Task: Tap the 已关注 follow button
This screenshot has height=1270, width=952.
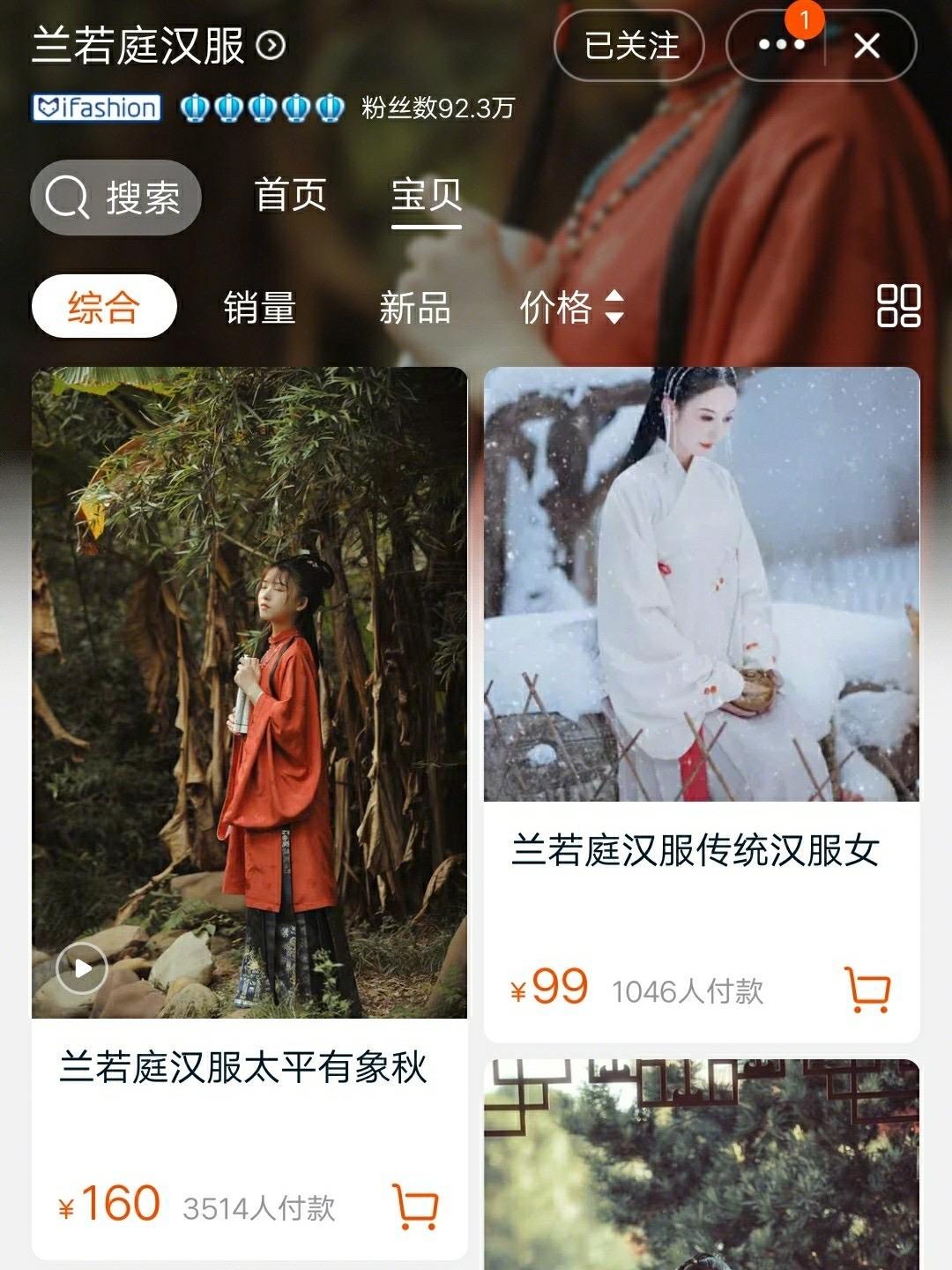Action: click(630, 46)
